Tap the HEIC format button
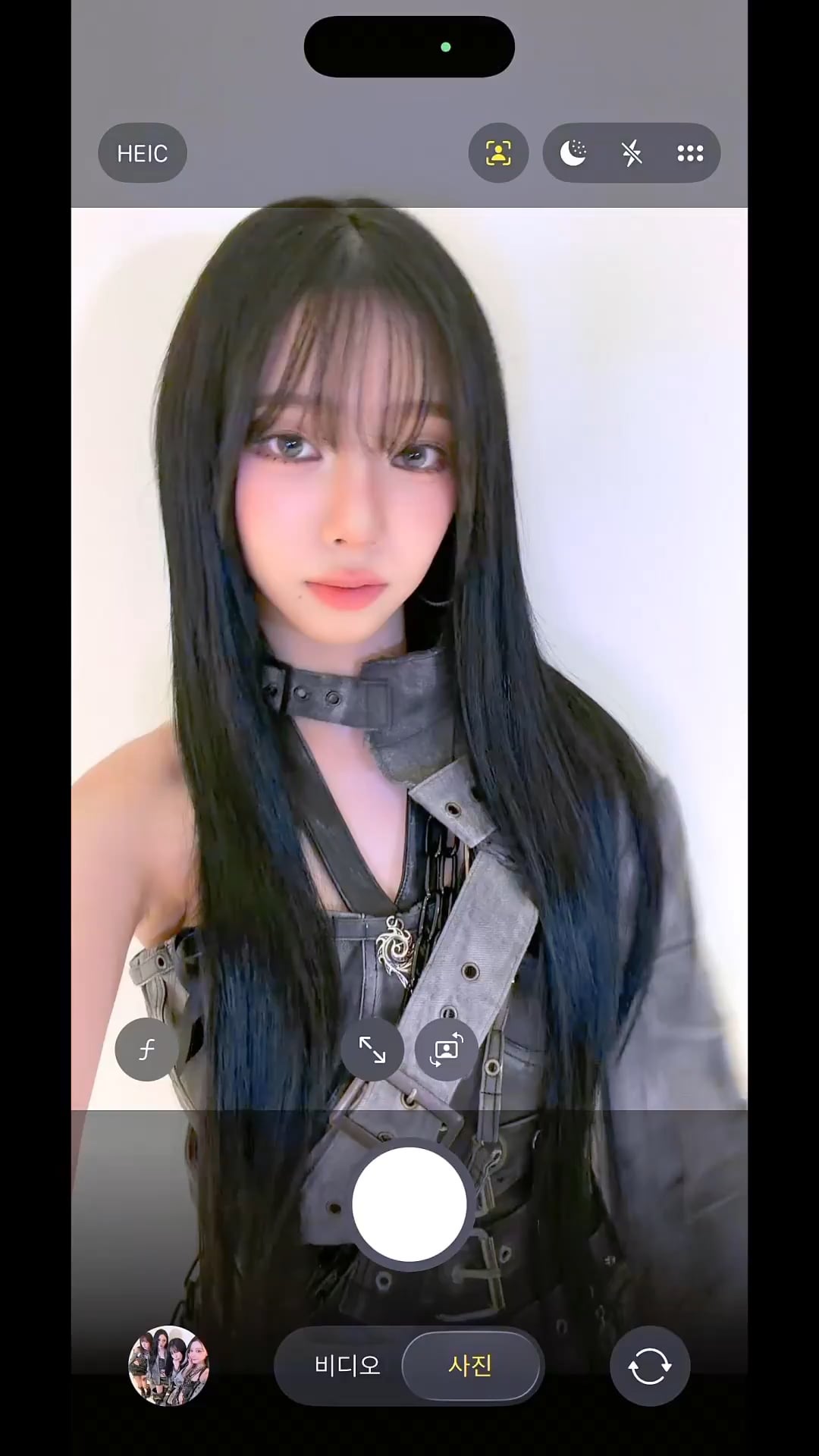The width and height of the screenshot is (819, 1456). click(142, 153)
